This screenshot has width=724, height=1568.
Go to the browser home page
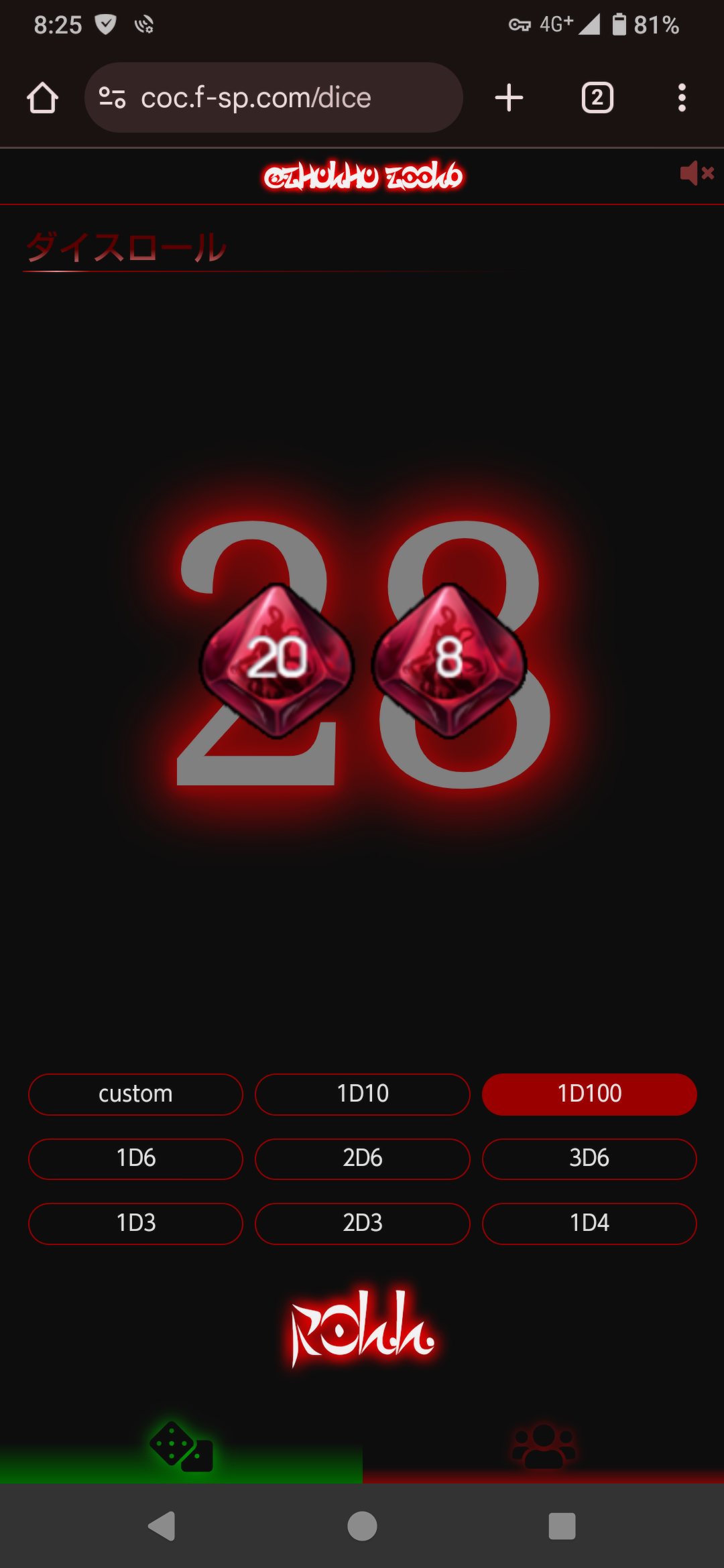pos(42,98)
